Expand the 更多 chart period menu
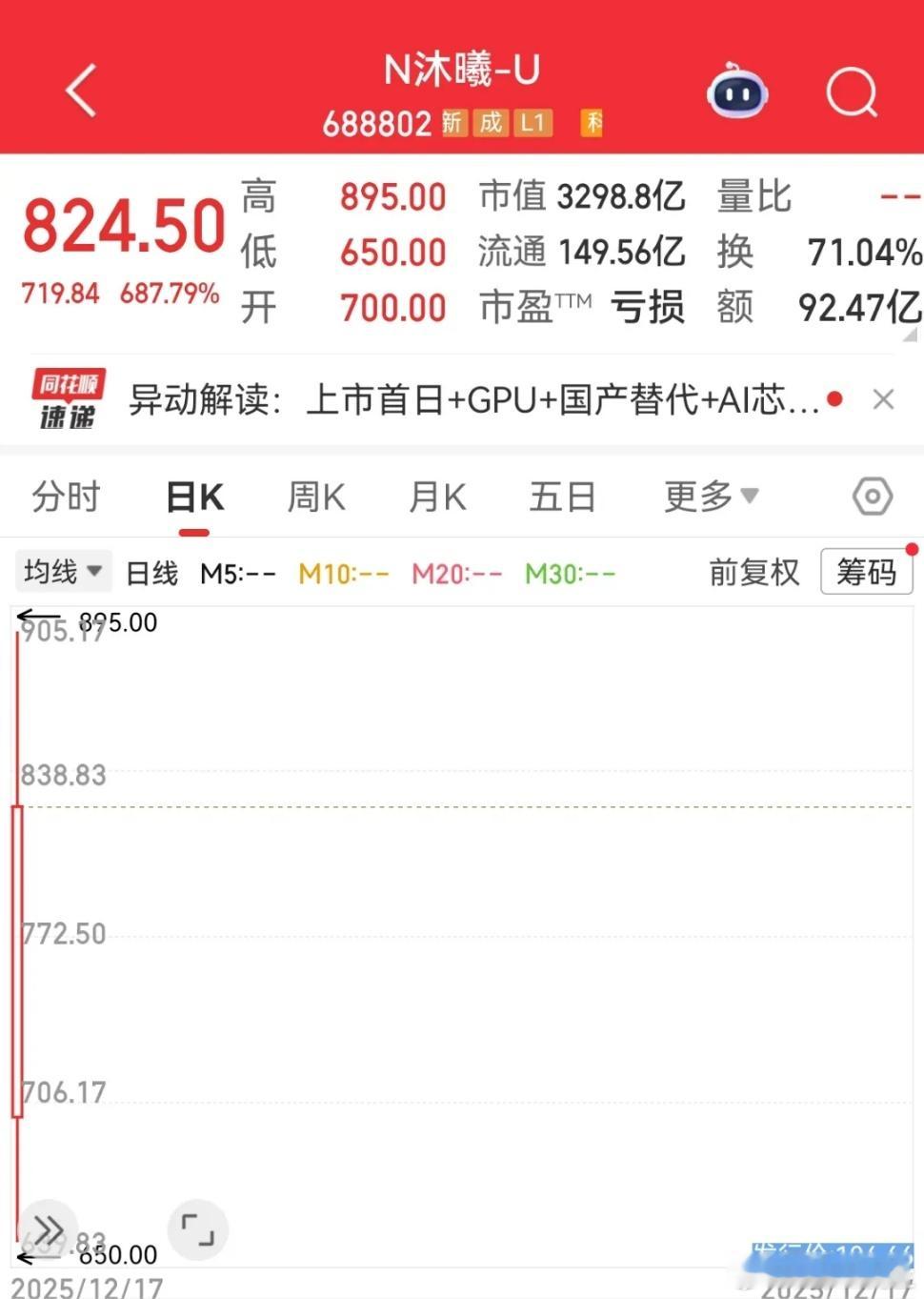Screen dimensions: 924x1299 click(x=710, y=497)
